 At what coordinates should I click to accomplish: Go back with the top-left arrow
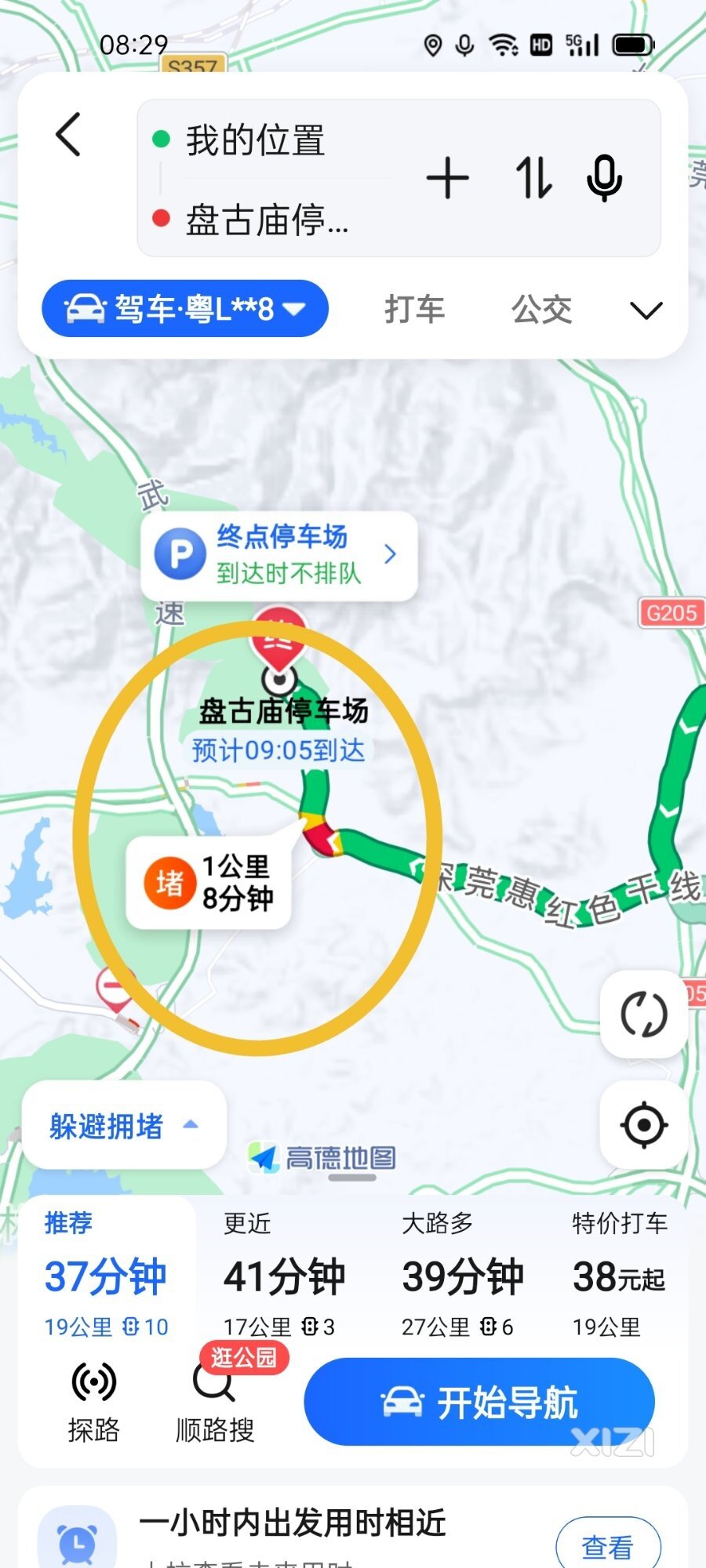click(x=68, y=135)
